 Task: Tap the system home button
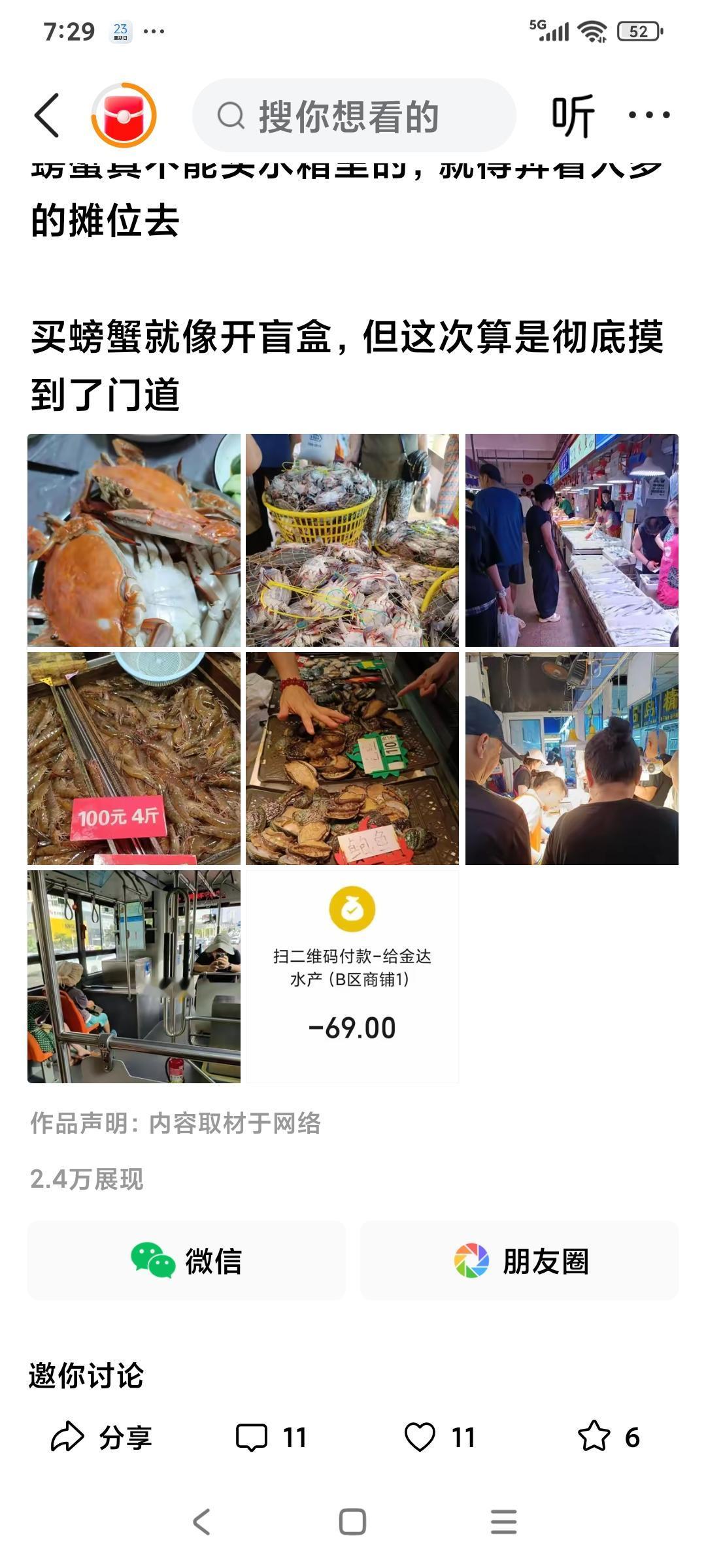click(x=352, y=1522)
